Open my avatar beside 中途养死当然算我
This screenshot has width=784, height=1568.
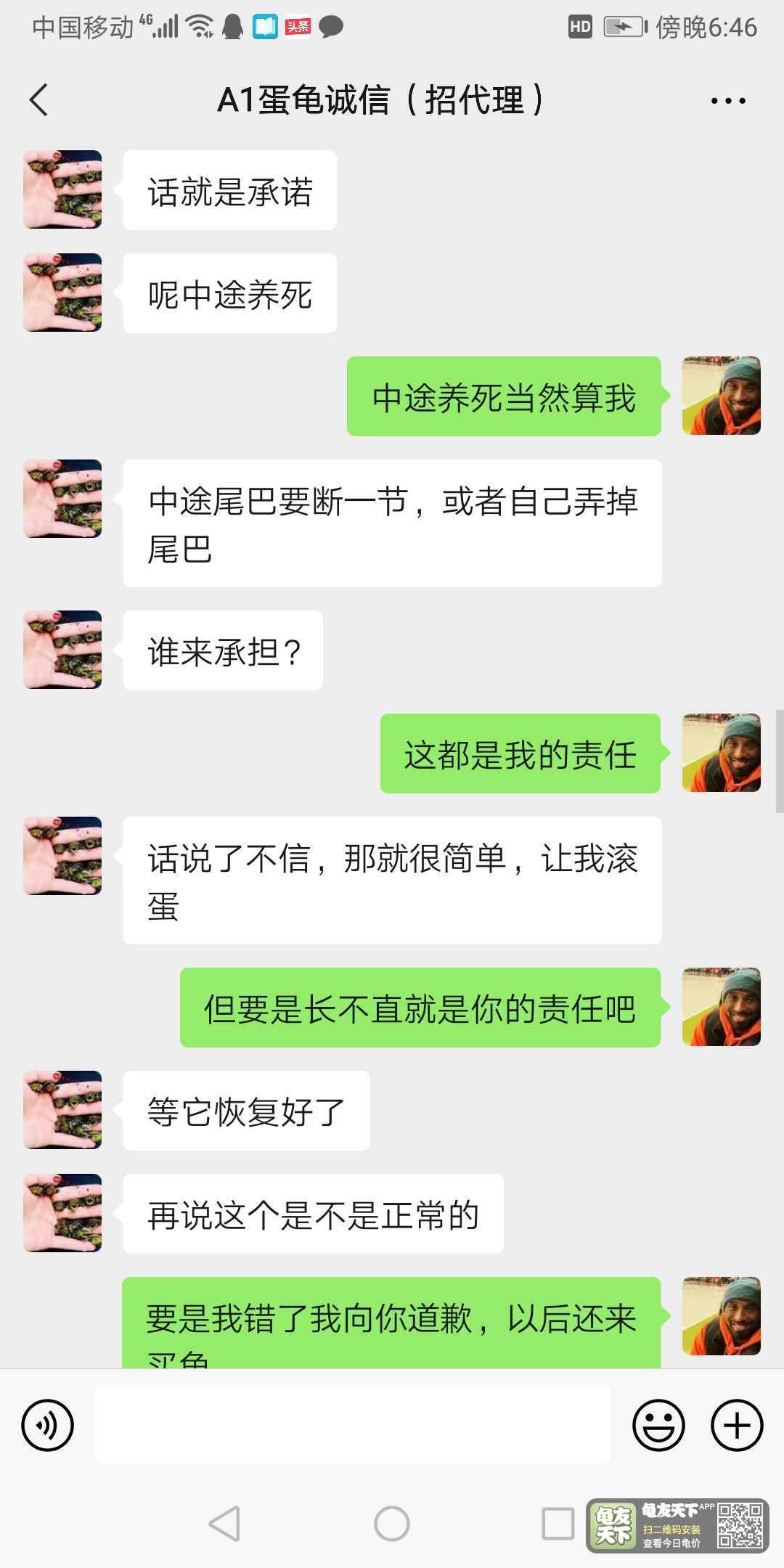click(x=722, y=396)
